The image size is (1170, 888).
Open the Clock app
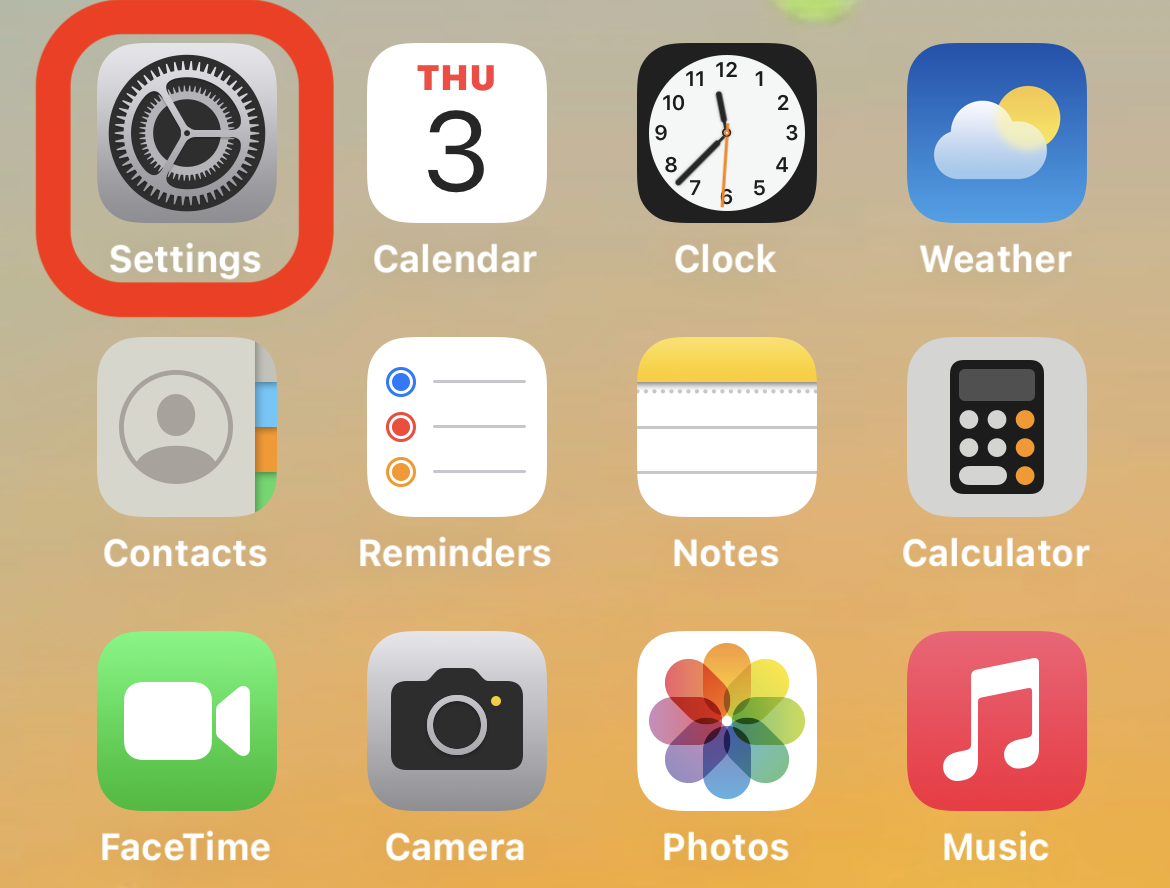coord(726,133)
